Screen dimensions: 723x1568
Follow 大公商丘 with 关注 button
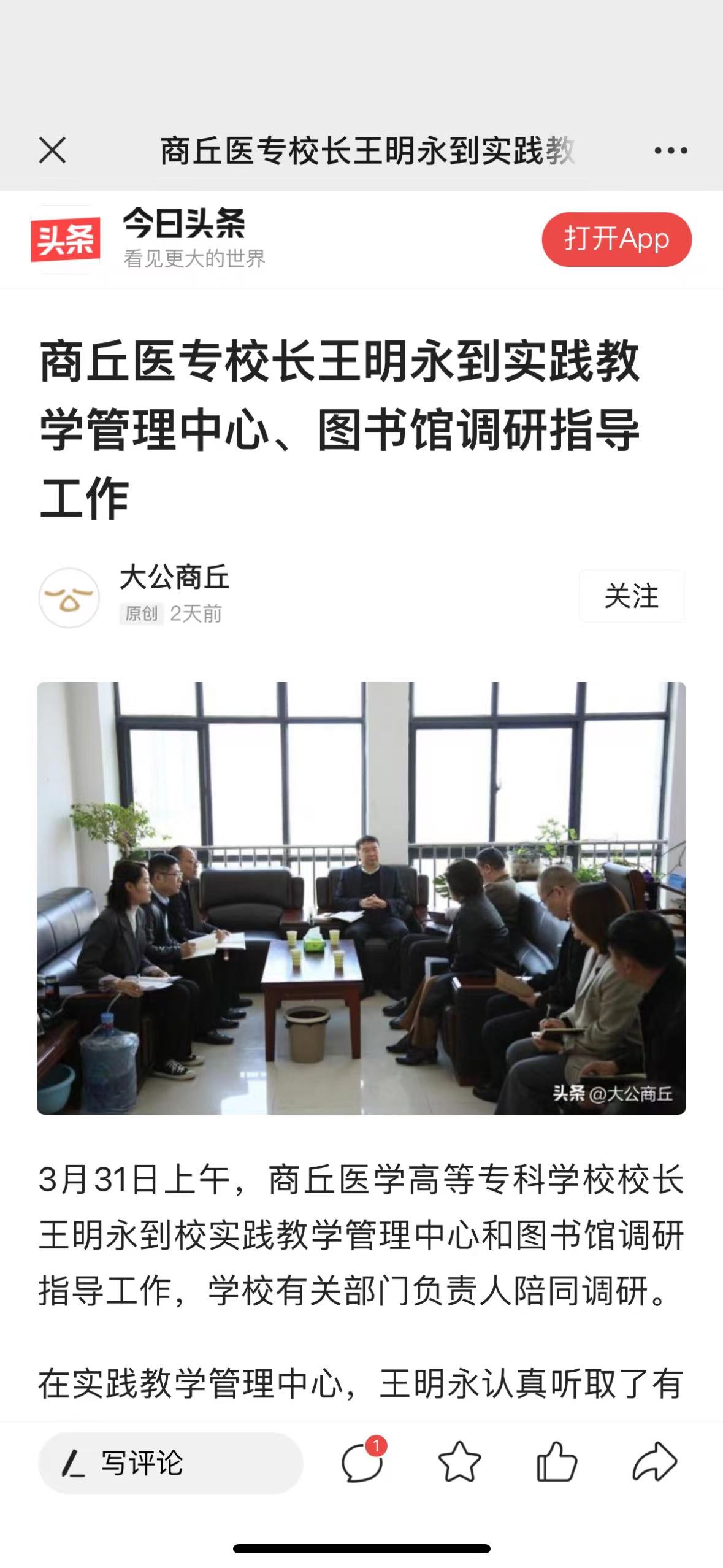632,596
